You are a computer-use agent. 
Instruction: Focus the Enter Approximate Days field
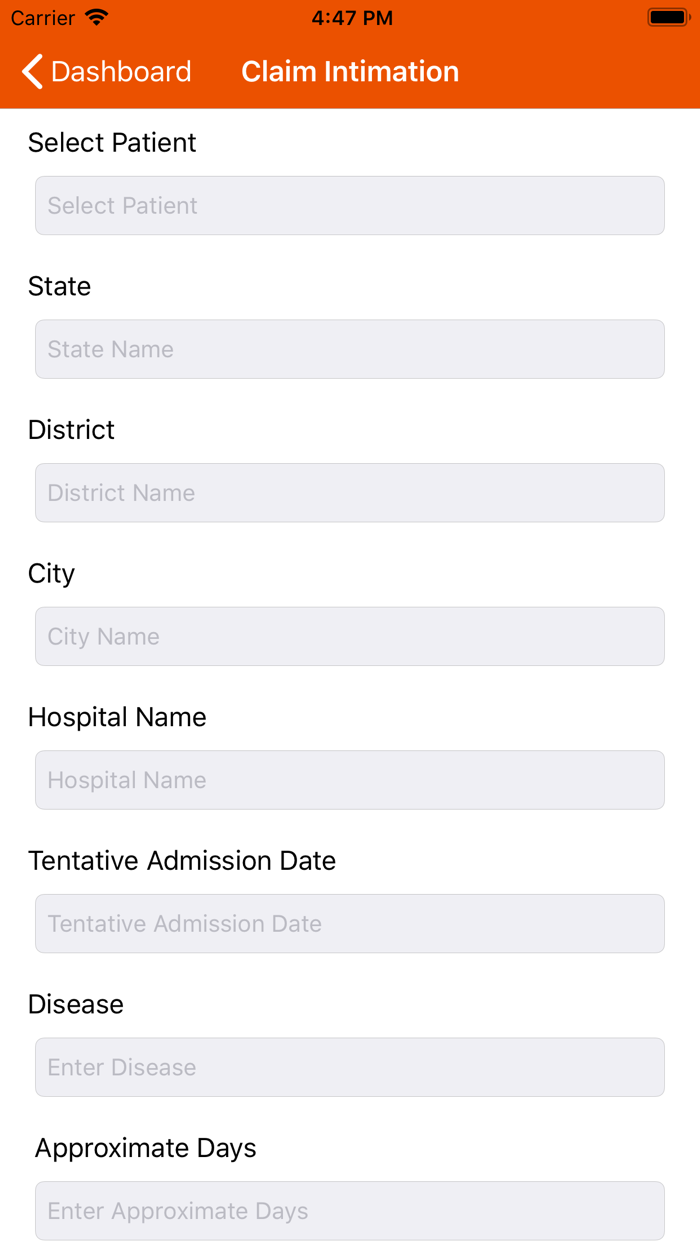tap(350, 1210)
